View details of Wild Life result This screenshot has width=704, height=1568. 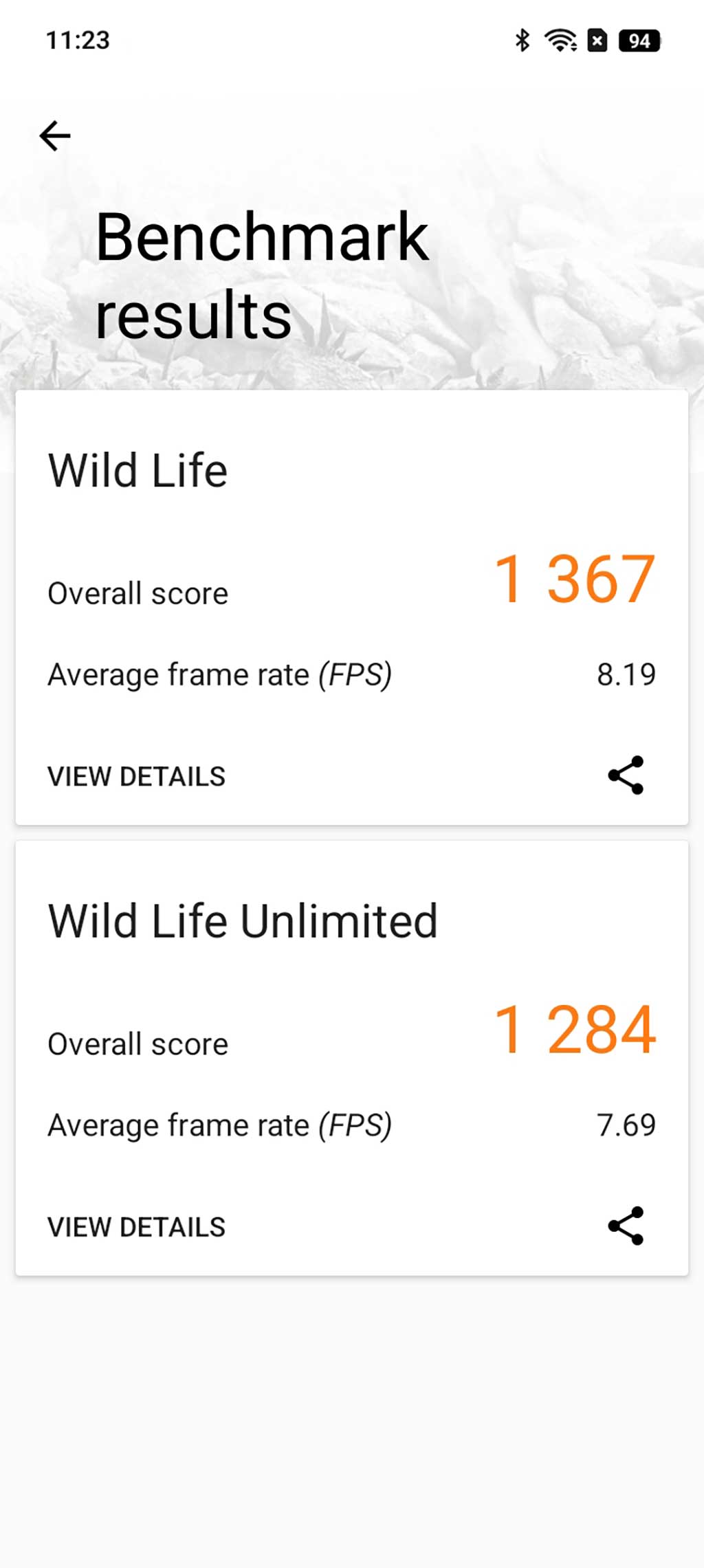point(136,777)
